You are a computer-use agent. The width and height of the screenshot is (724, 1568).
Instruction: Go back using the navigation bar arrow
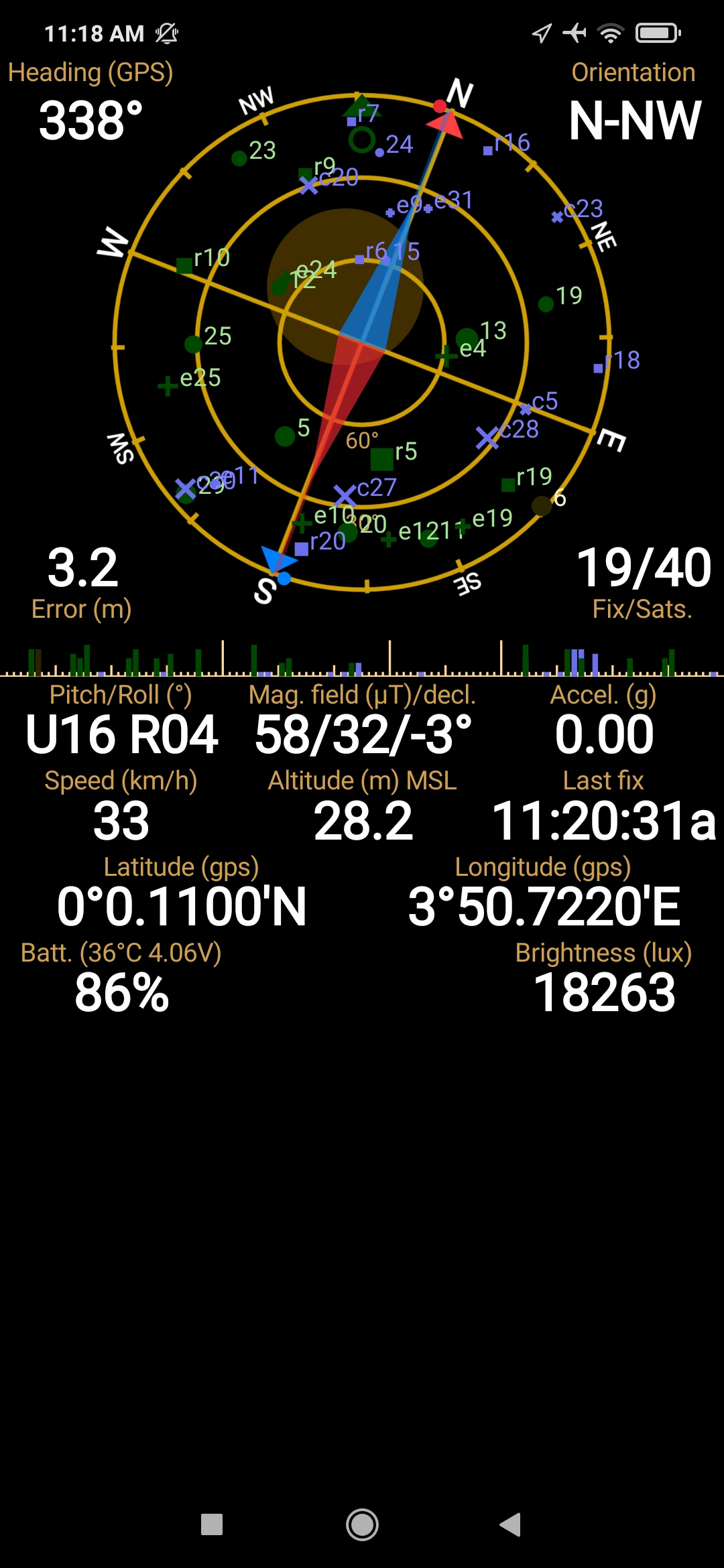pos(511,1524)
